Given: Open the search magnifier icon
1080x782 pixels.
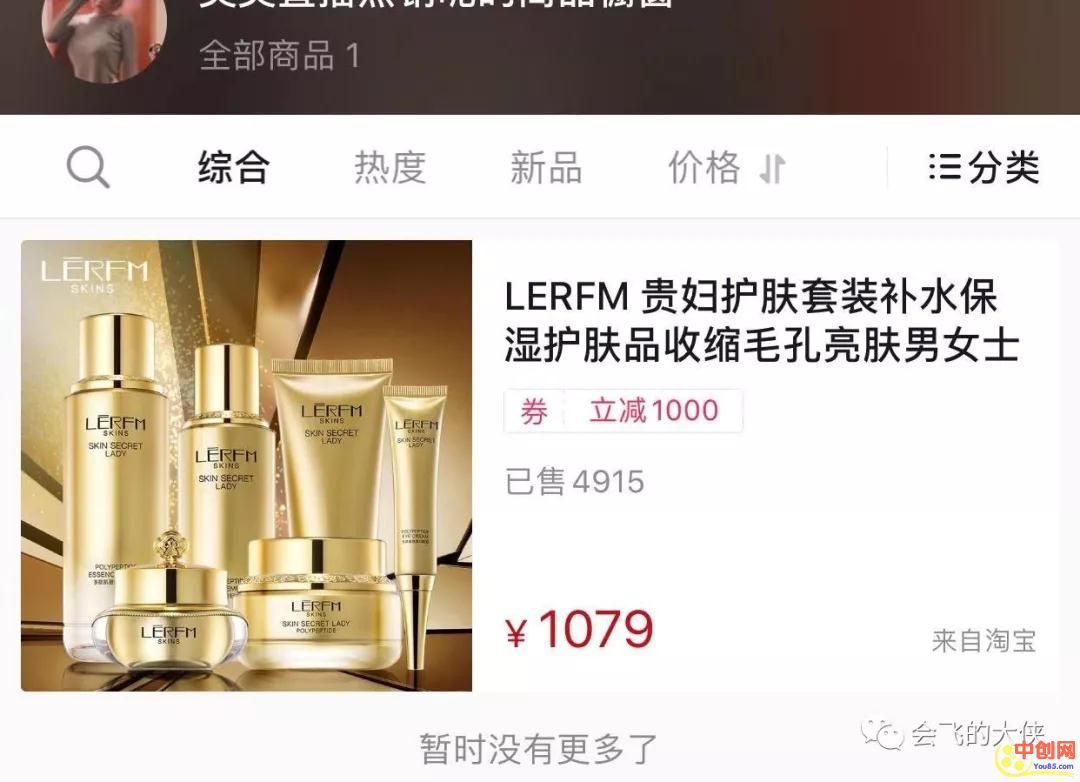Looking at the screenshot, I should point(88,168).
